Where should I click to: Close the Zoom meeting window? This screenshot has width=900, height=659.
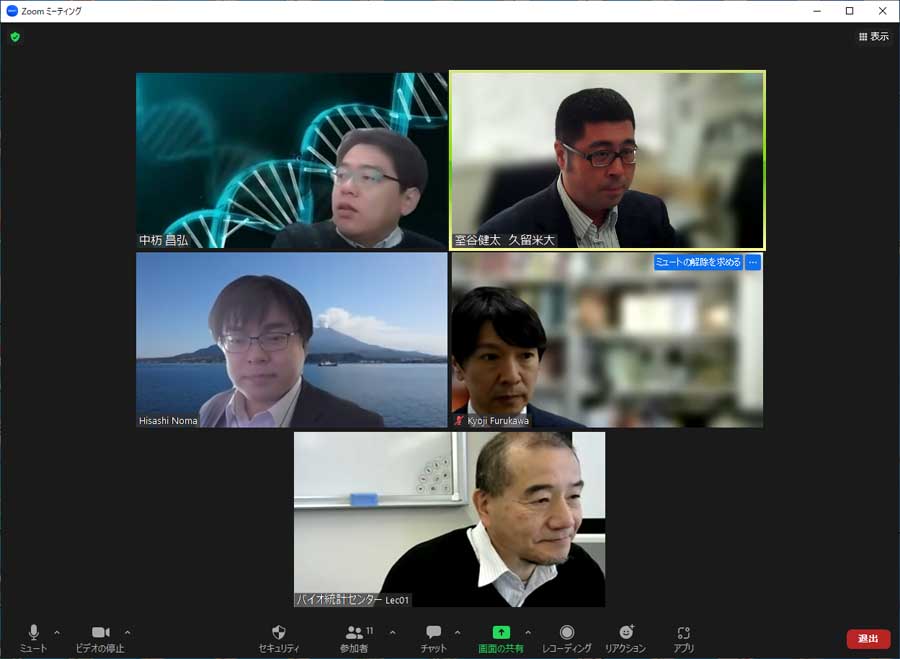coord(882,11)
